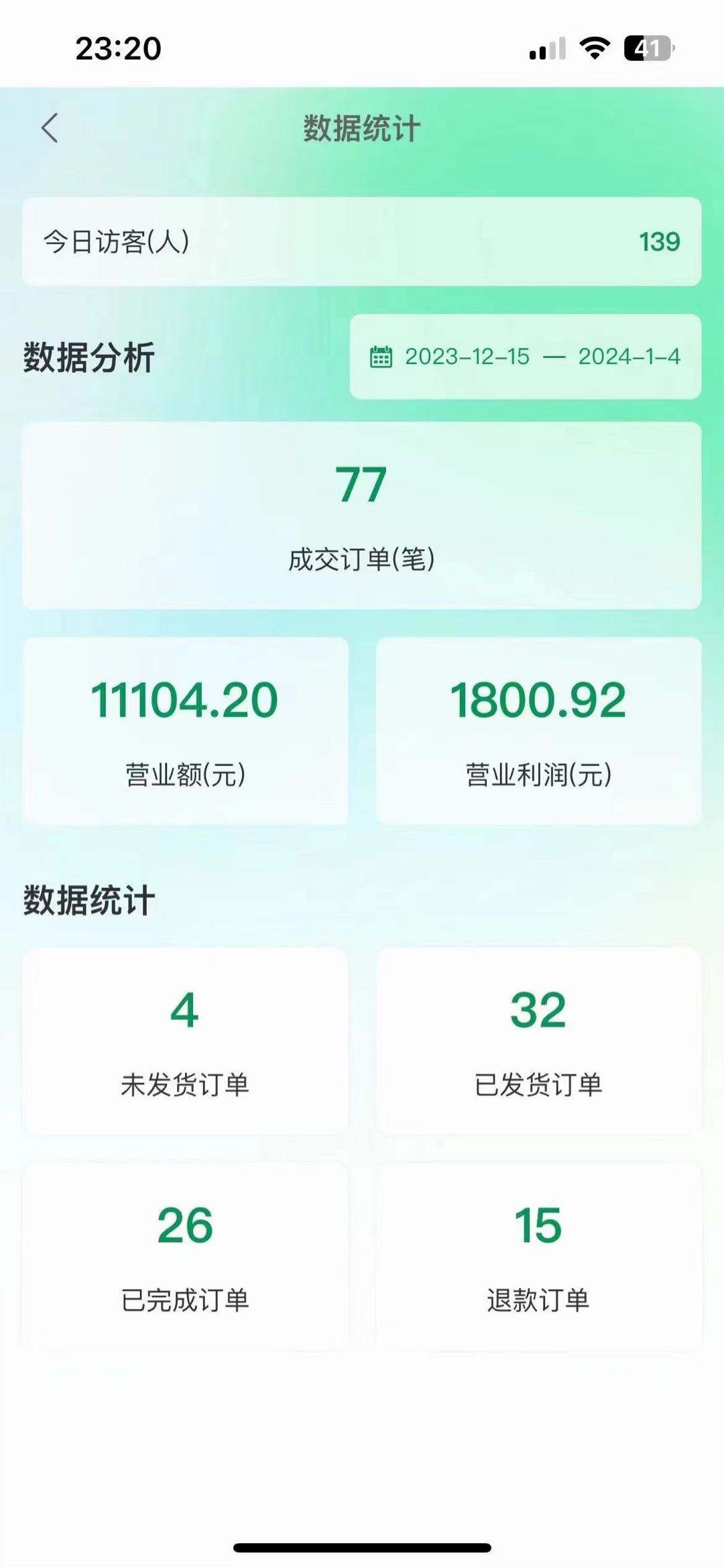Open the 2023-12-15 to 2024-1-4 date range picker
724x1568 pixels.
pos(526,357)
